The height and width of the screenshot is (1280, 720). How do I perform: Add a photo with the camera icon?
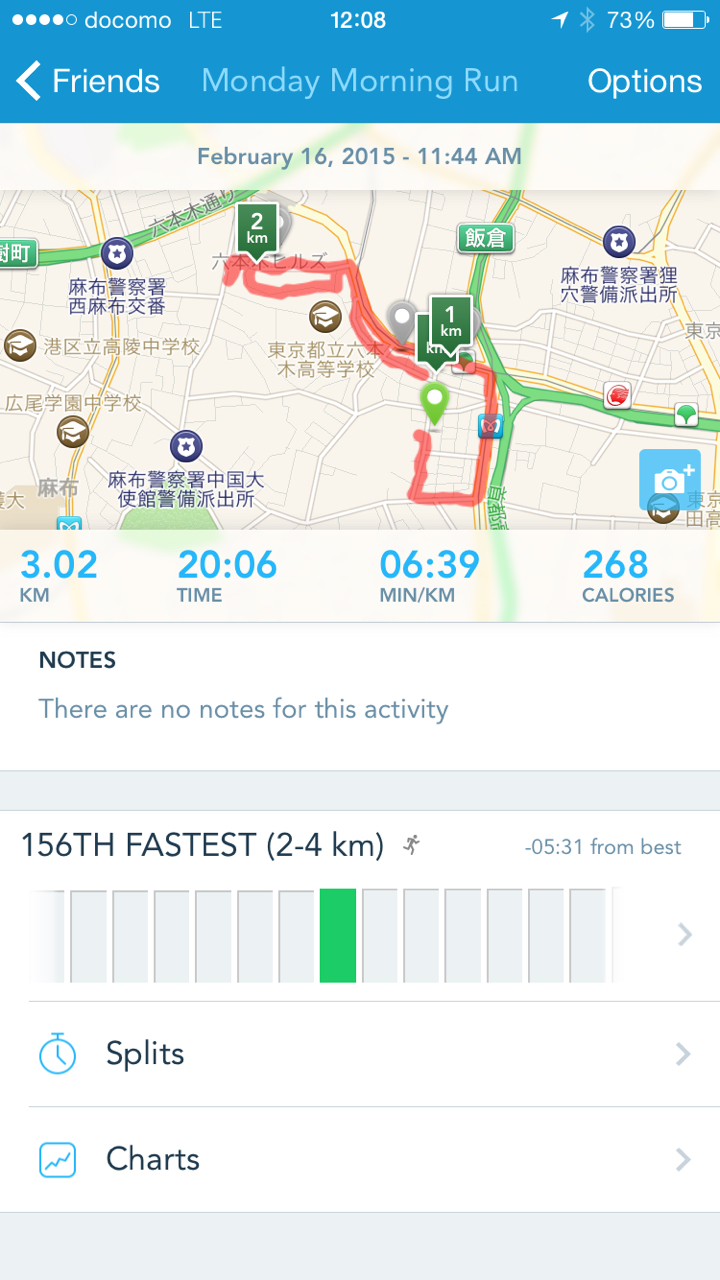pyautogui.click(x=670, y=480)
